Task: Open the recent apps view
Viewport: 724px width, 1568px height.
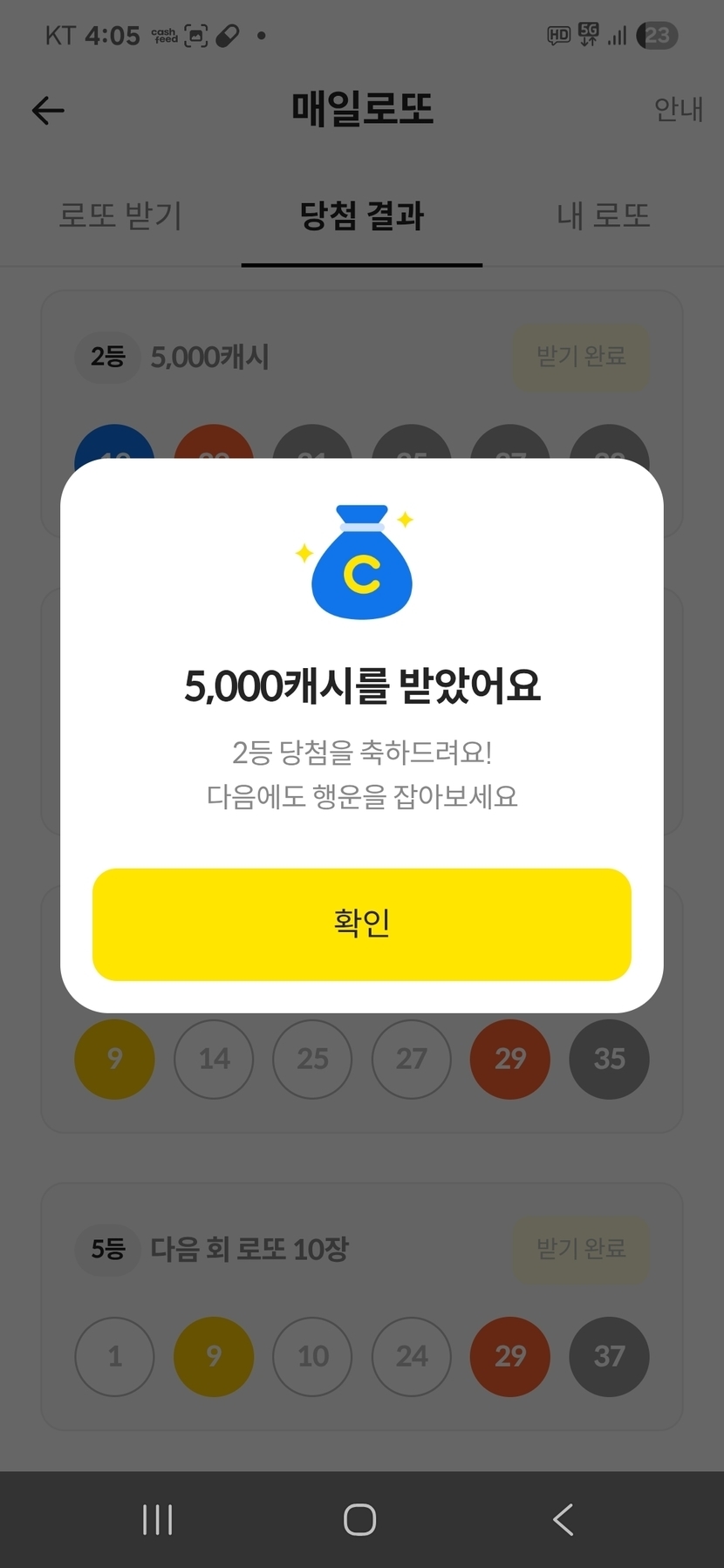Action: 157,1519
